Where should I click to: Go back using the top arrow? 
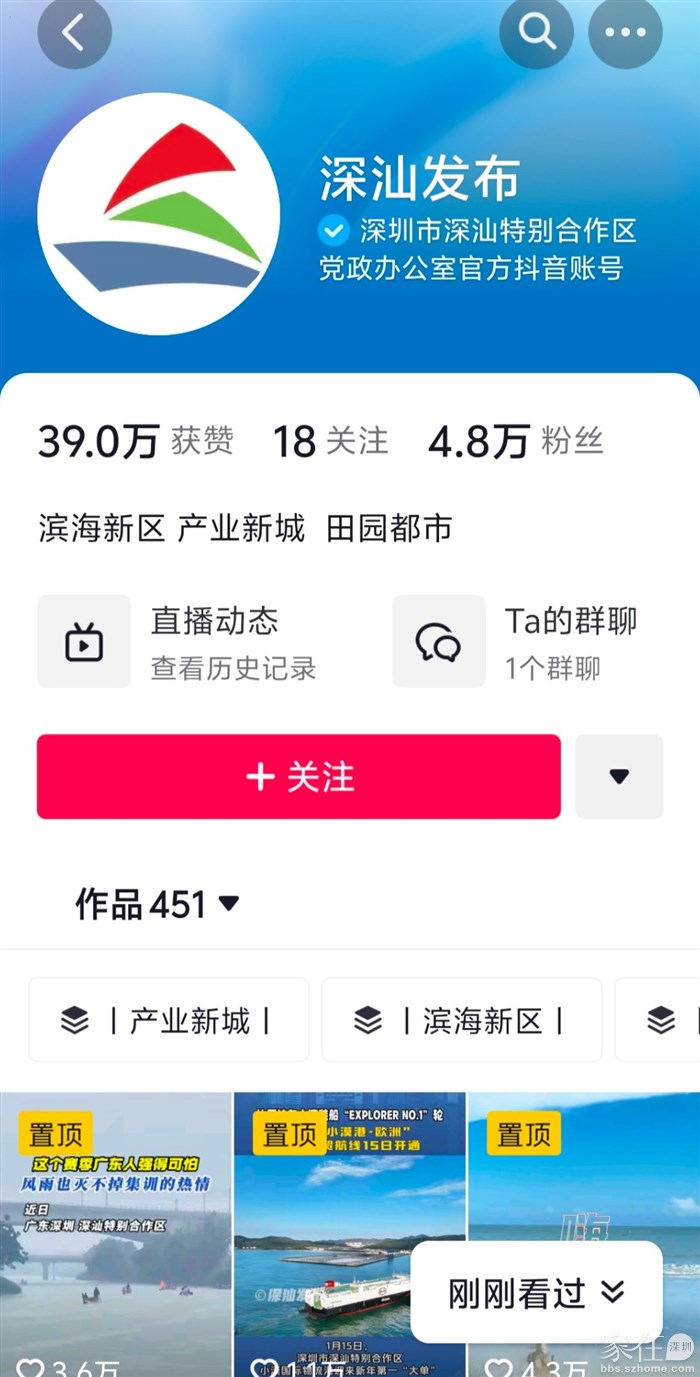pos(74,32)
